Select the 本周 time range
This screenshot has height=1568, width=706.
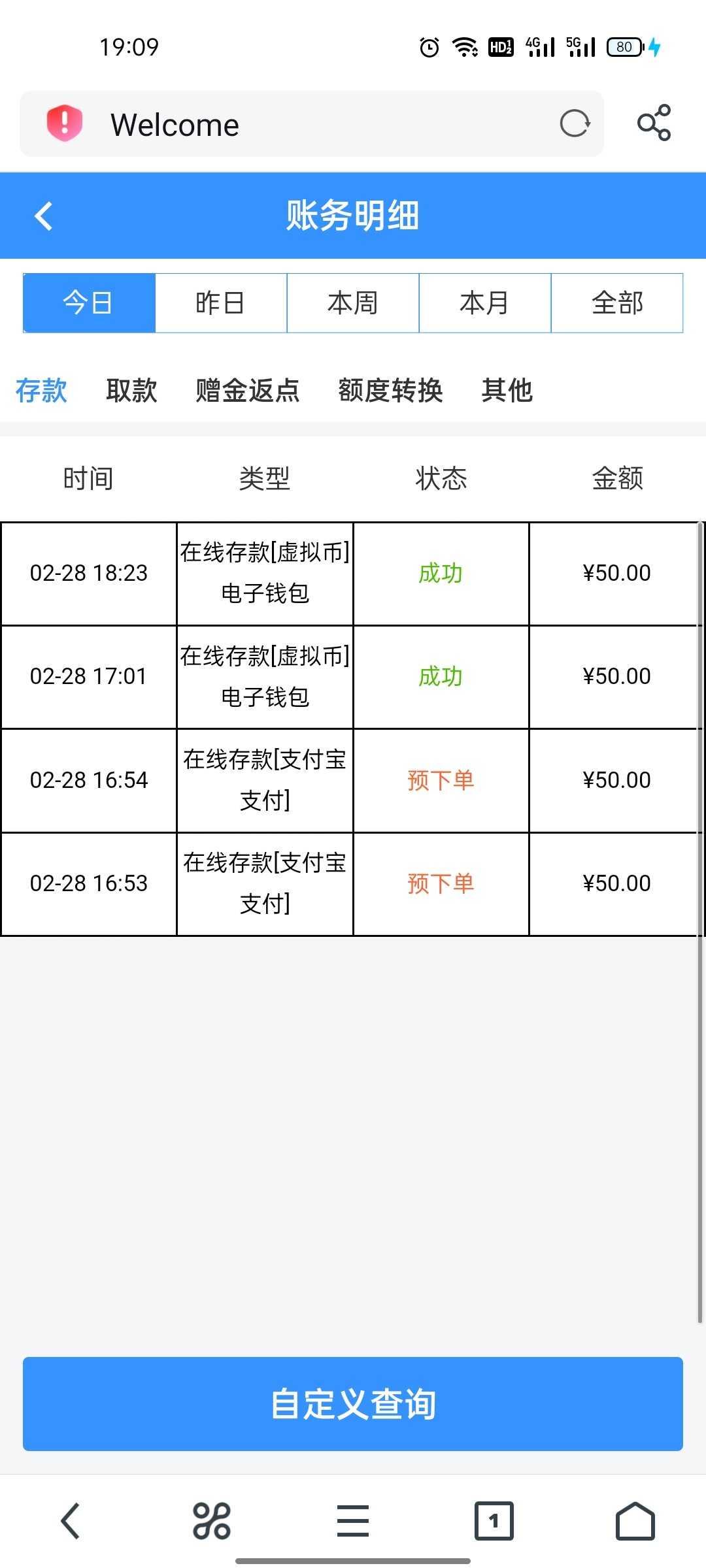pyautogui.click(x=352, y=302)
